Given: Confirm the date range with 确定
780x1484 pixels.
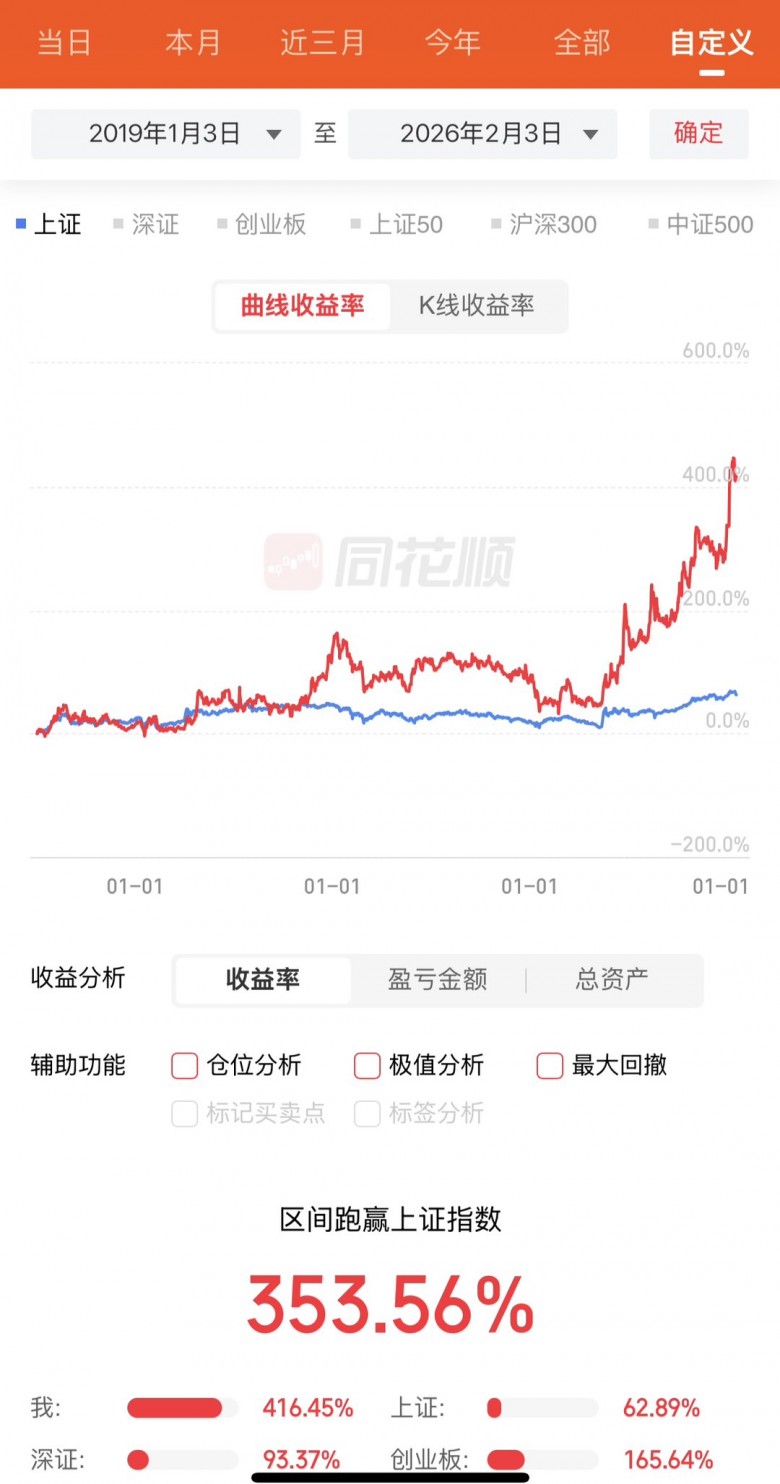Looking at the screenshot, I should (x=698, y=133).
